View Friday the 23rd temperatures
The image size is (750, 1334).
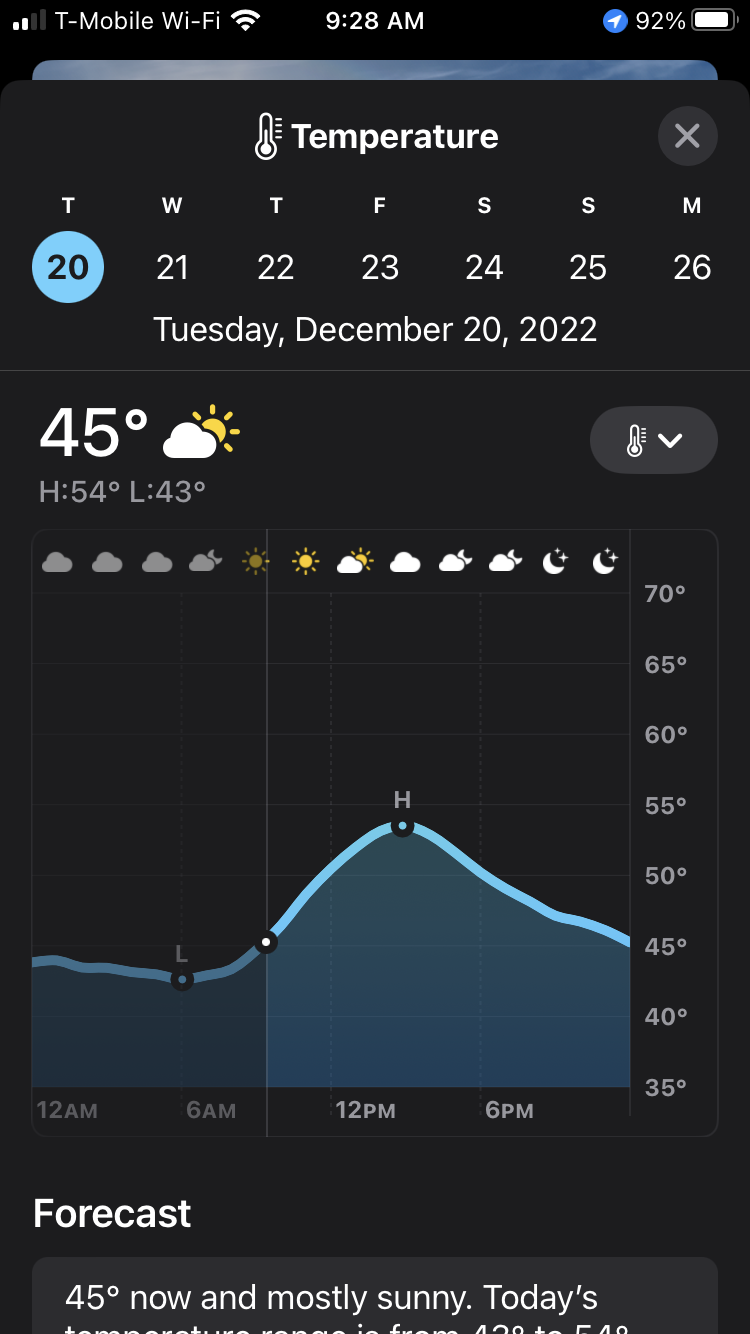(x=380, y=267)
